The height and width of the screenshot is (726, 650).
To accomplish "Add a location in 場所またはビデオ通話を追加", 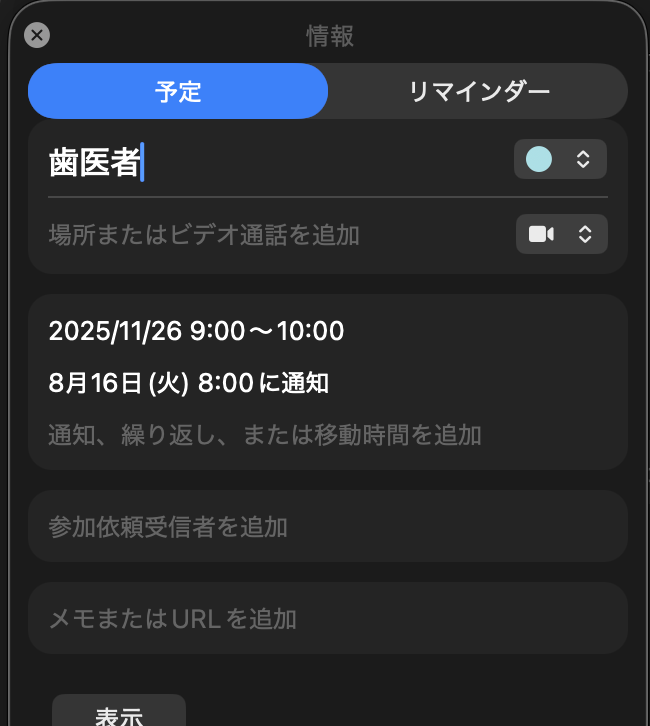I will point(204,235).
